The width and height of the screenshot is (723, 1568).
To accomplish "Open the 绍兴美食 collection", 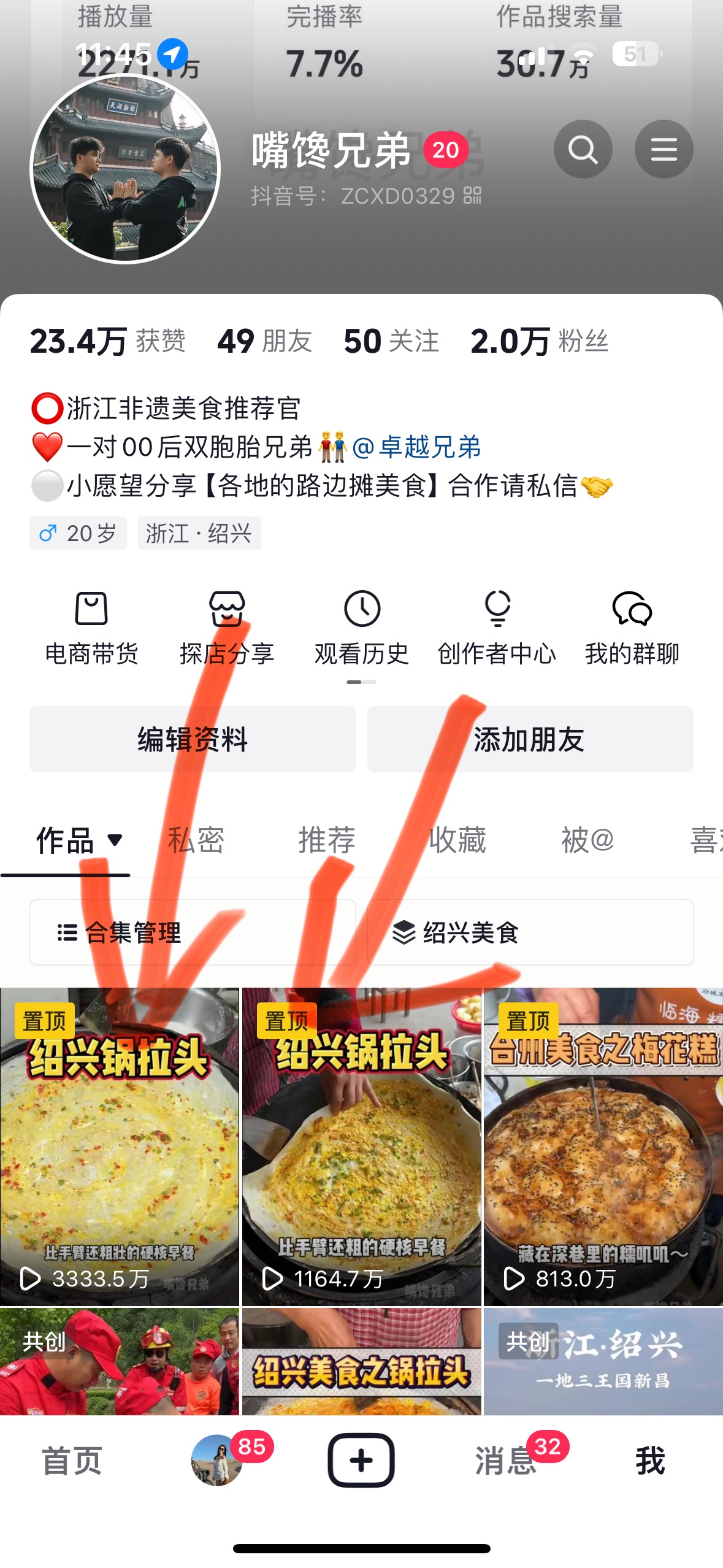I will coord(530,932).
